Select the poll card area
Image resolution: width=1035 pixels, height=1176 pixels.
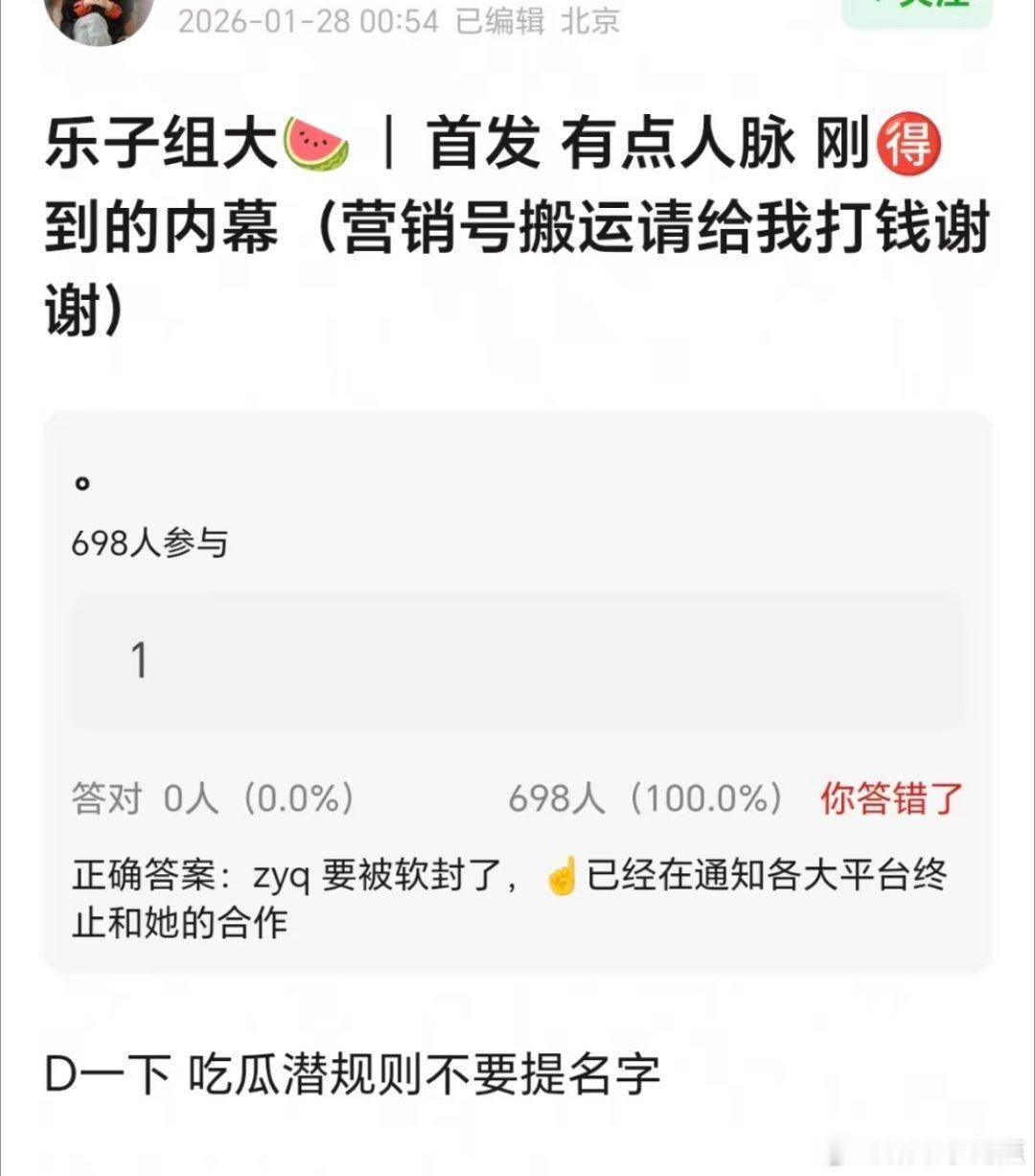tap(517, 690)
